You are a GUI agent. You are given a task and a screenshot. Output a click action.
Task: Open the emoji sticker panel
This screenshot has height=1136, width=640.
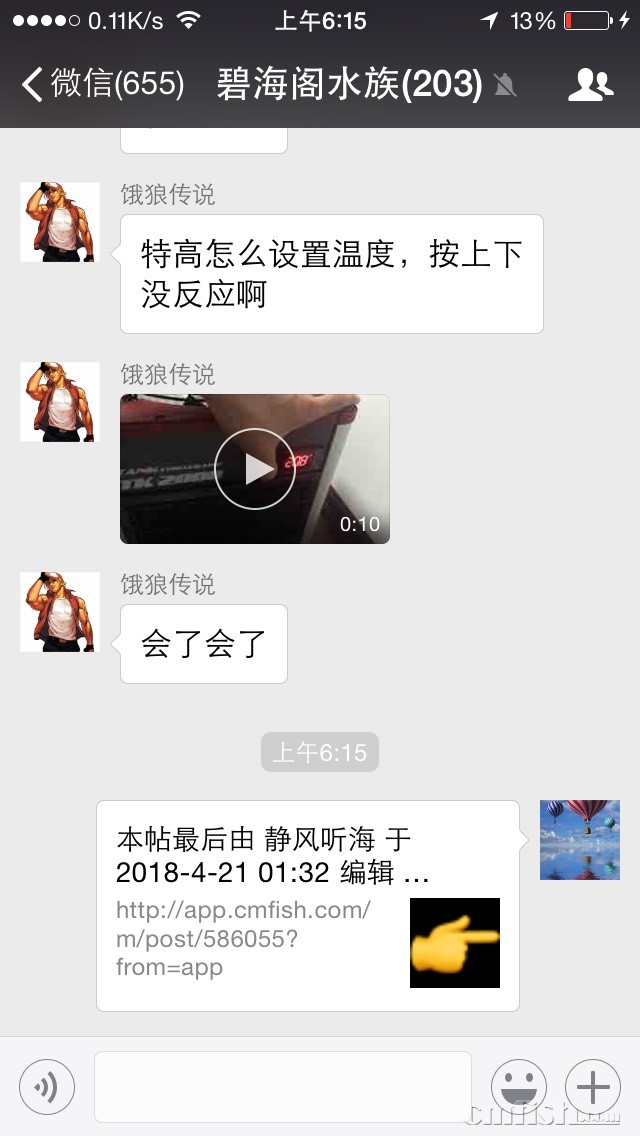pyautogui.click(x=519, y=1087)
